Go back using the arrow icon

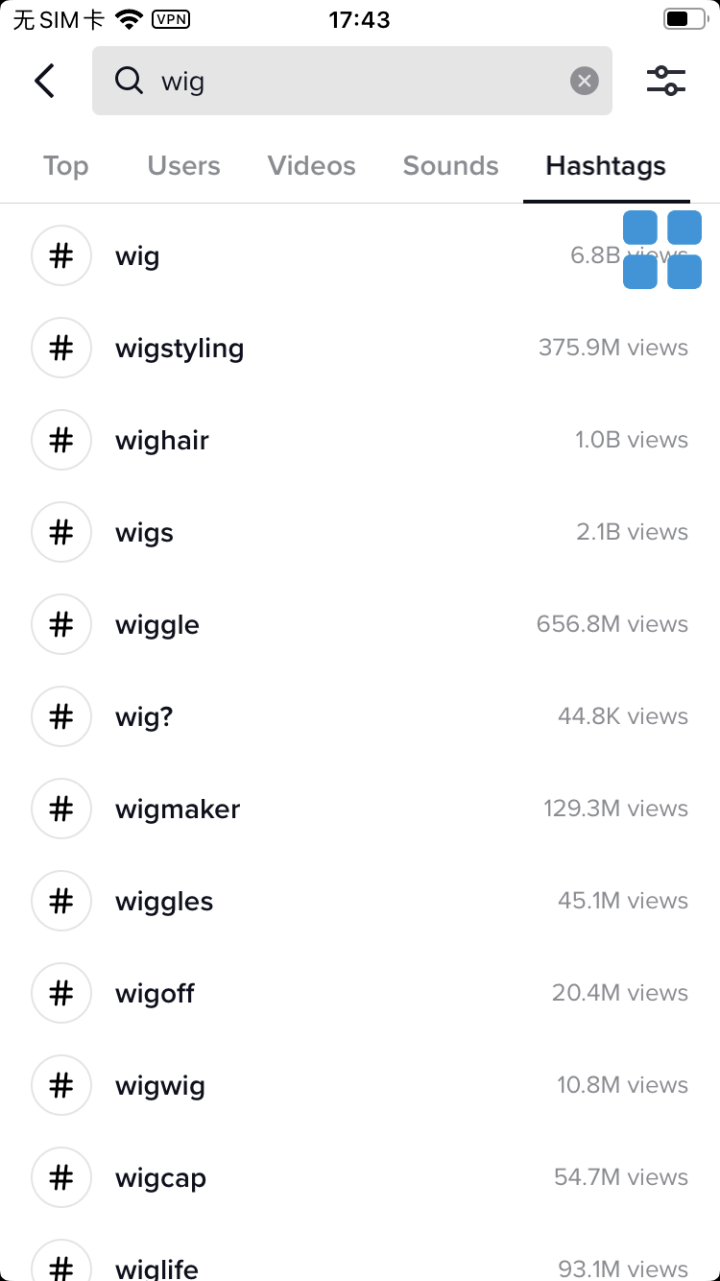pos(45,81)
